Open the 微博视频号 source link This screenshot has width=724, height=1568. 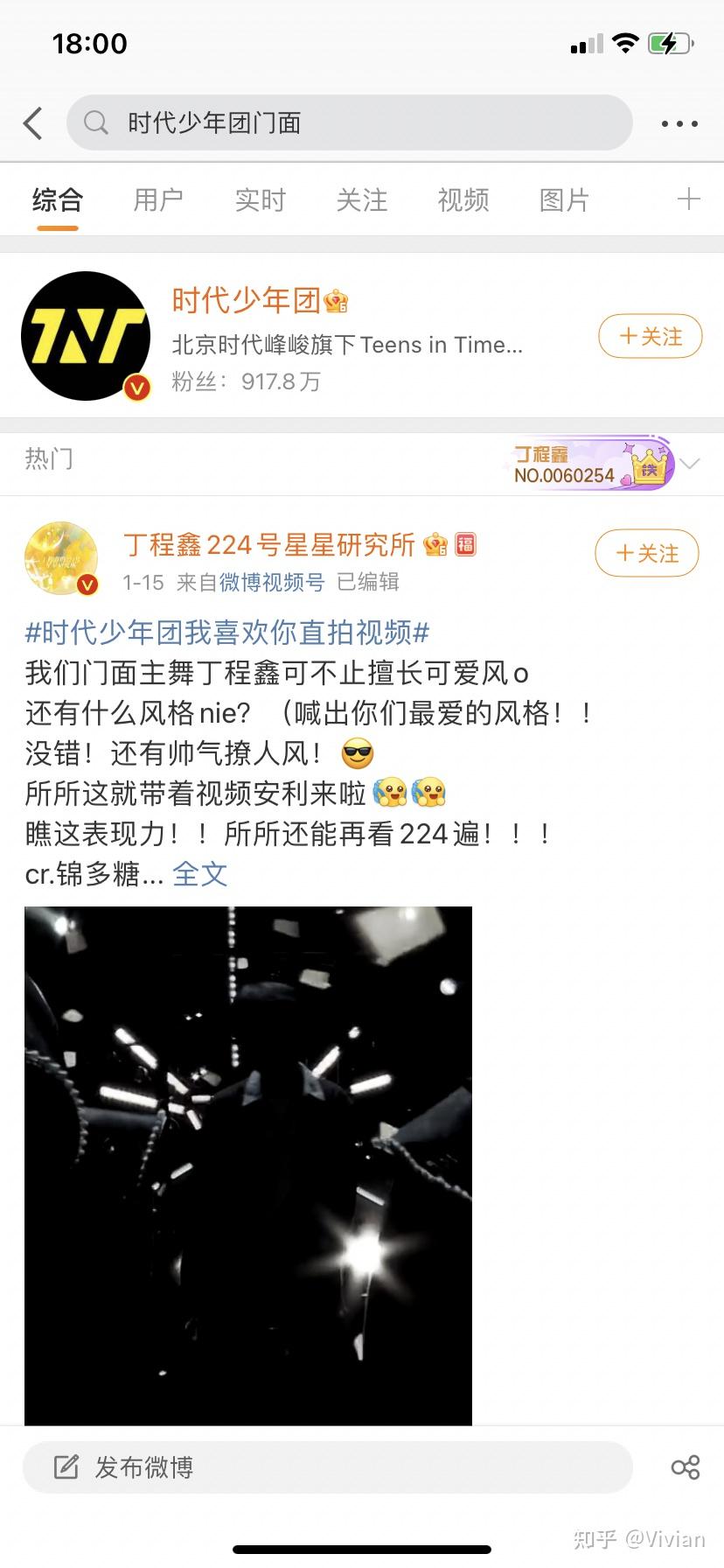(272, 583)
